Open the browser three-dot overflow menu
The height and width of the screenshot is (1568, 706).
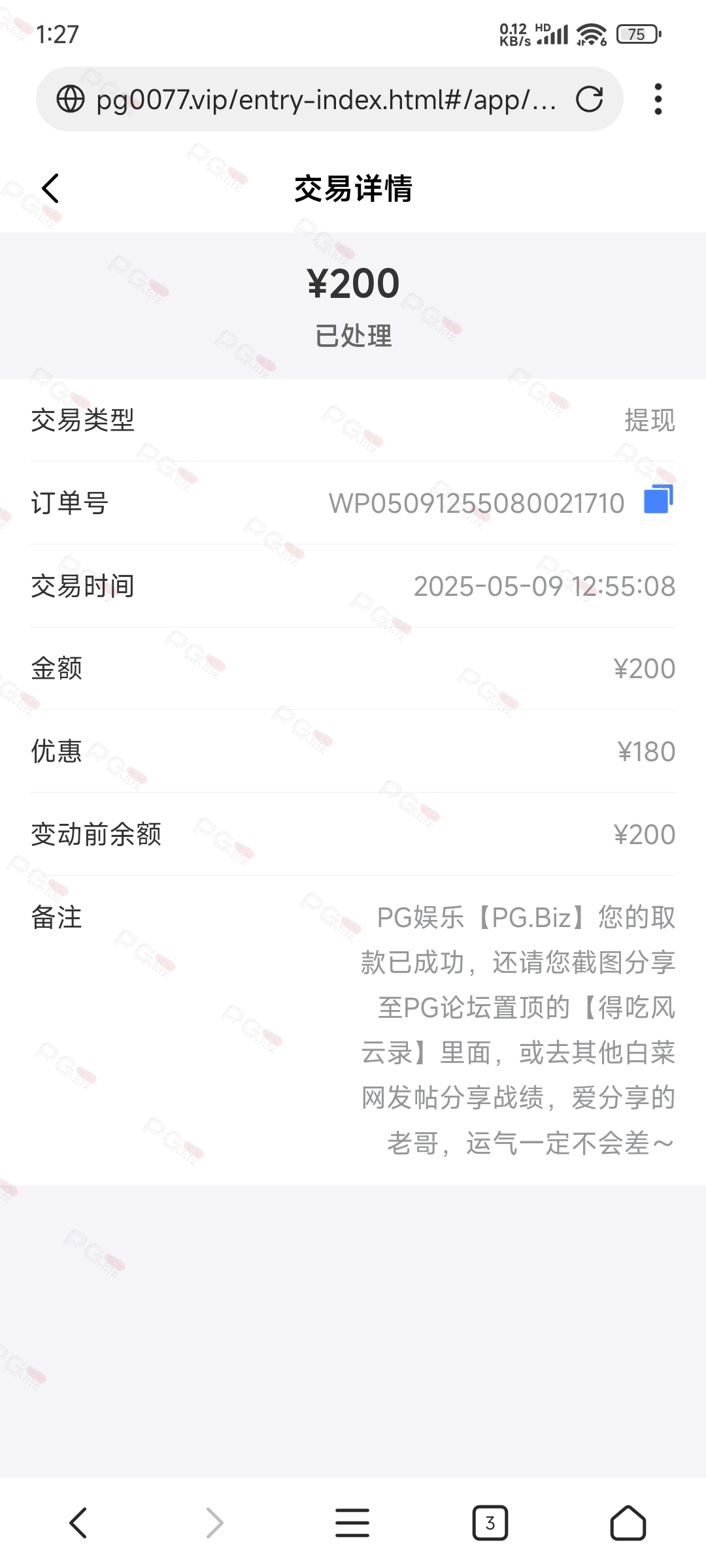pyautogui.click(x=658, y=99)
